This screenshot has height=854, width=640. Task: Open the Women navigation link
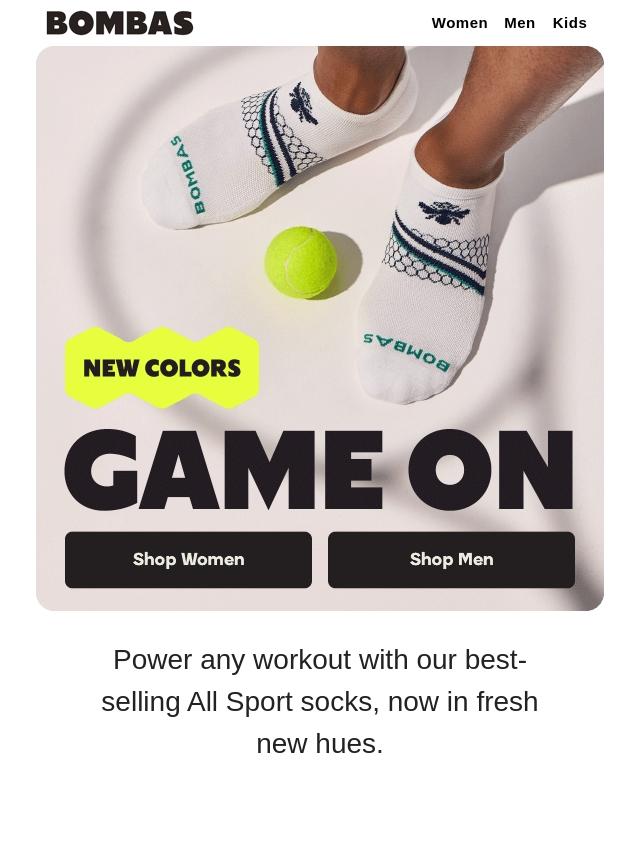click(459, 23)
